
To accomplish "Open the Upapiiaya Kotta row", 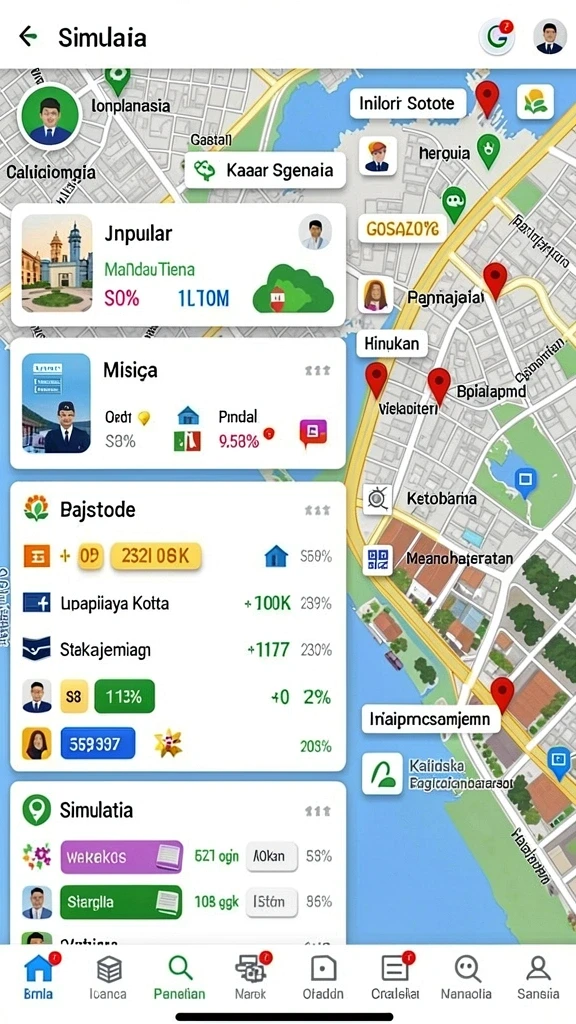I will point(178,603).
